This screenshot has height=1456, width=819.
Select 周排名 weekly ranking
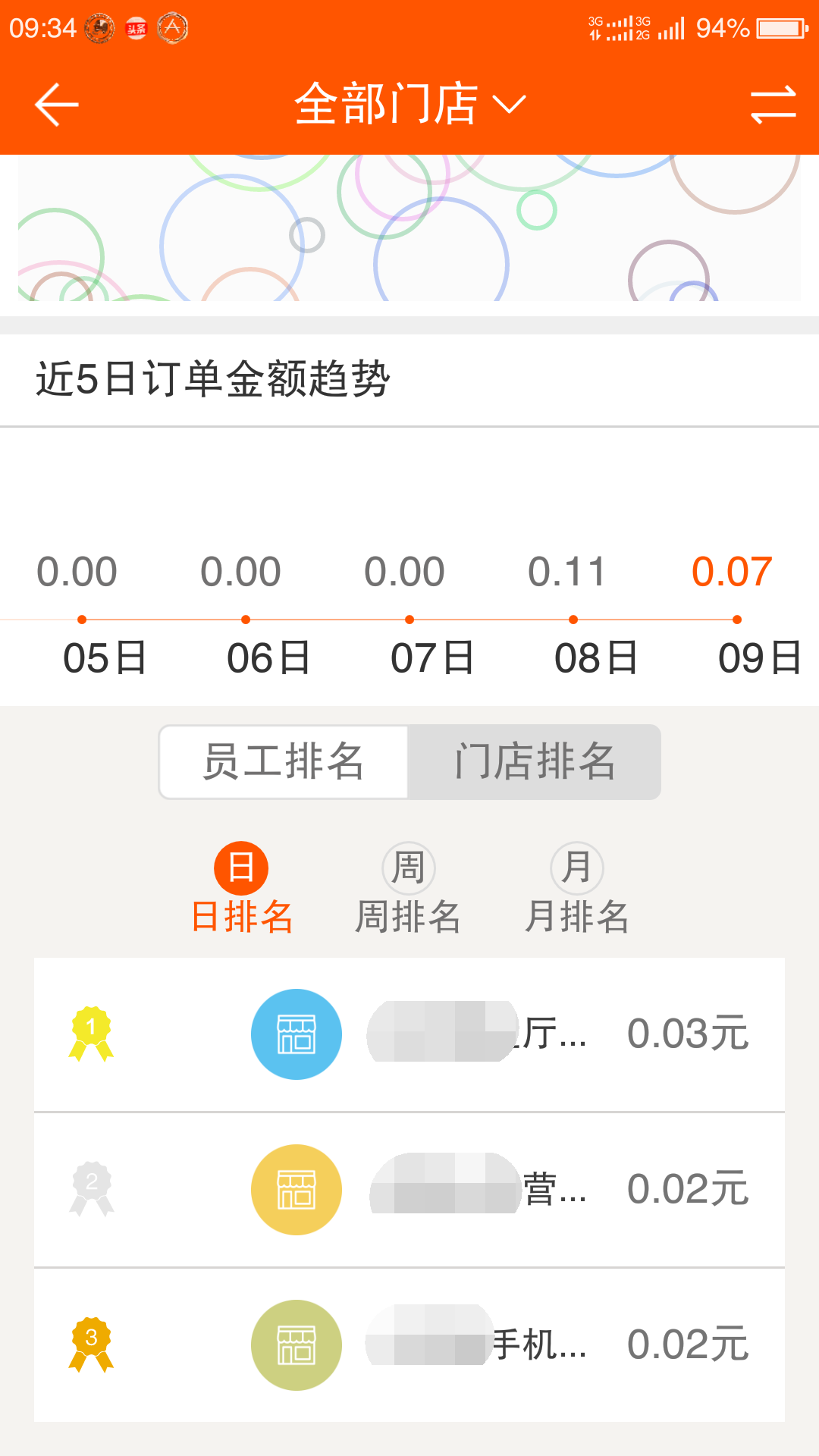click(408, 889)
